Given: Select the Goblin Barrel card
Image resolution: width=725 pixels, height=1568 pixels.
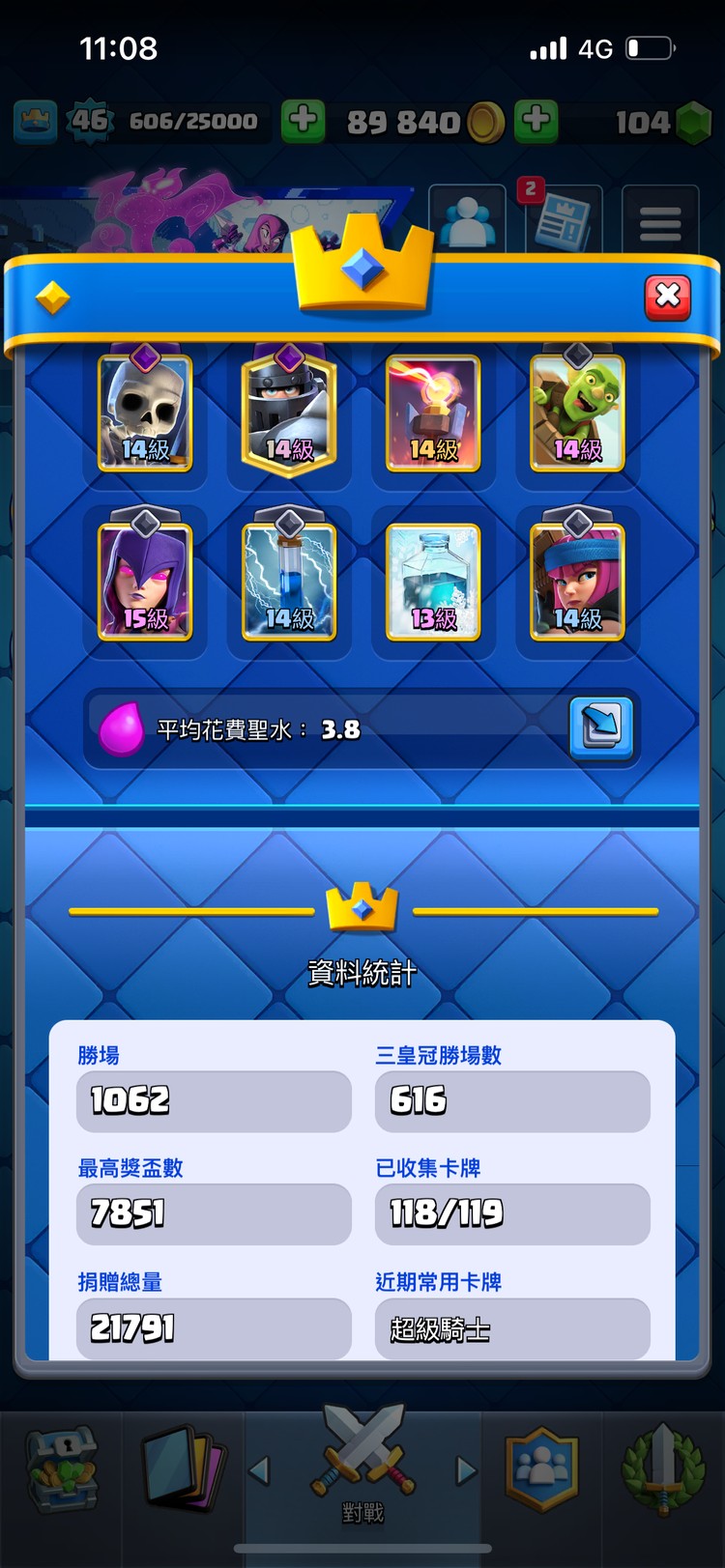Looking at the screenshot, I should pos(577,413).
